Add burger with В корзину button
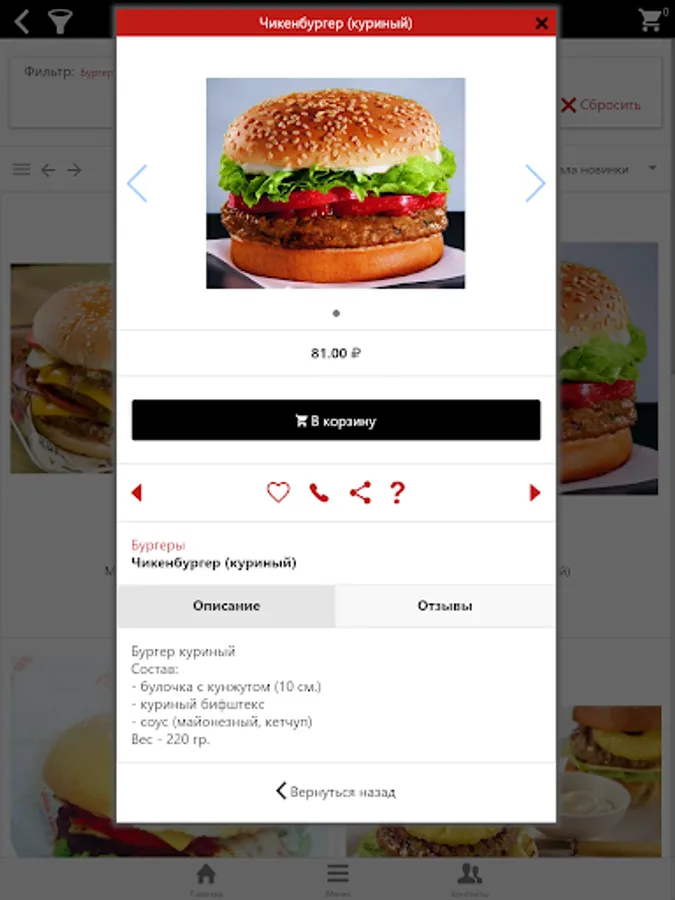The height and width of the screenshot is (900, 675). coord(336,421)
